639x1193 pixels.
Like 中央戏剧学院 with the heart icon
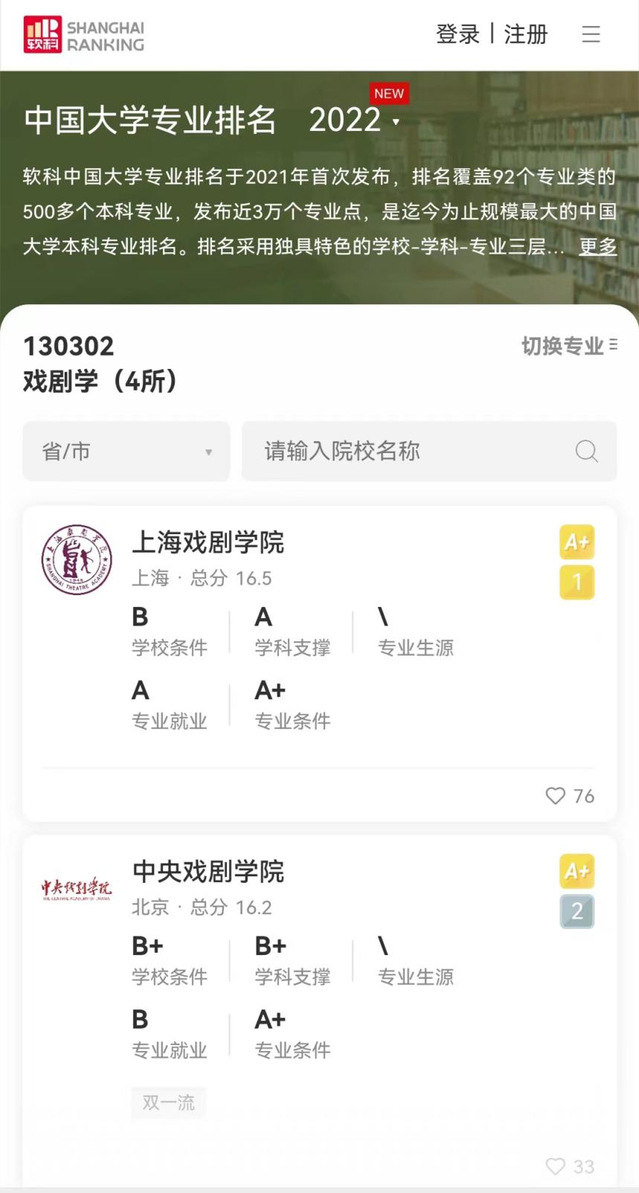[556, 1166]
